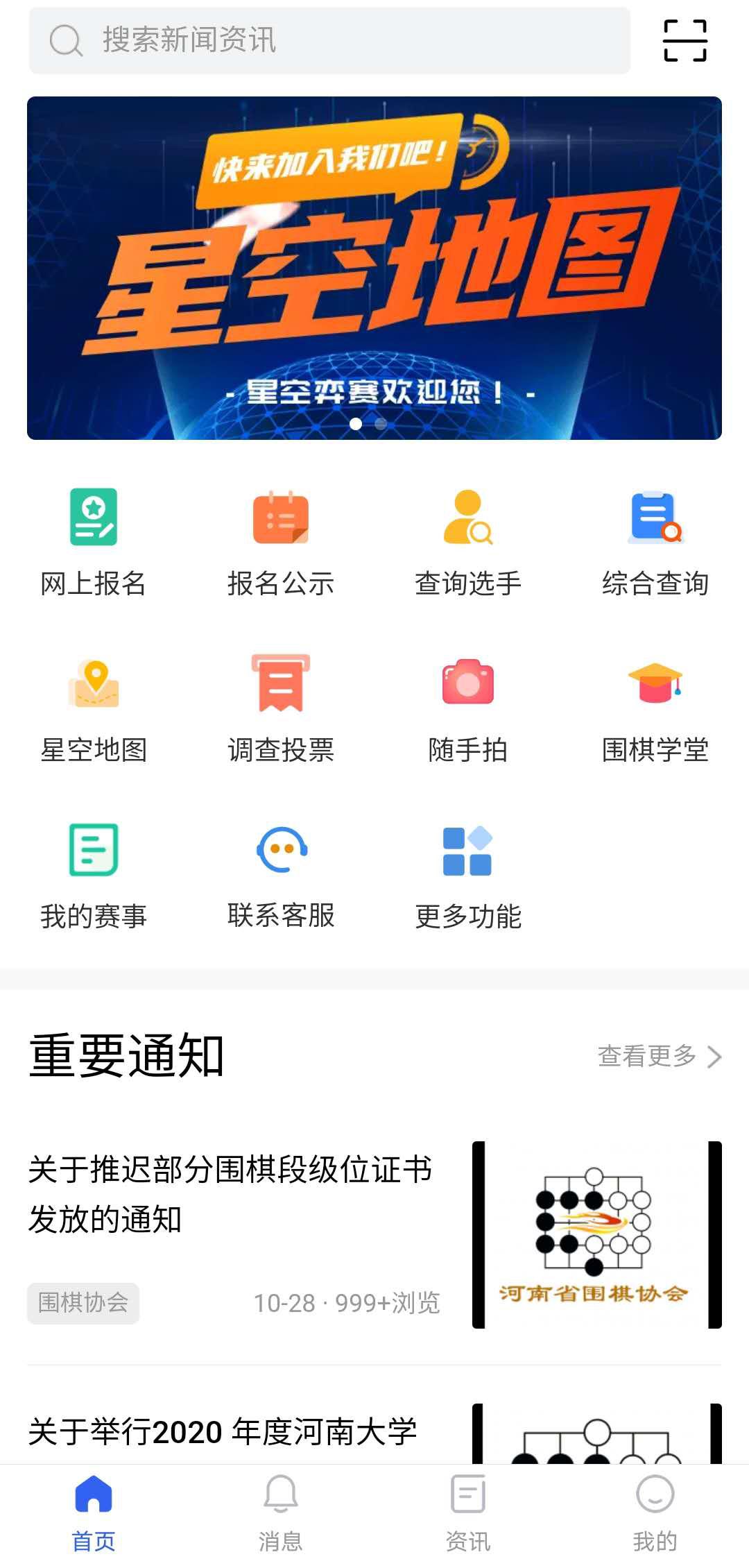Image resolution: width=749 pixels, height=1568 pixels.
Task: Select the second carousel indicator dot
Action: pos(380,423)
